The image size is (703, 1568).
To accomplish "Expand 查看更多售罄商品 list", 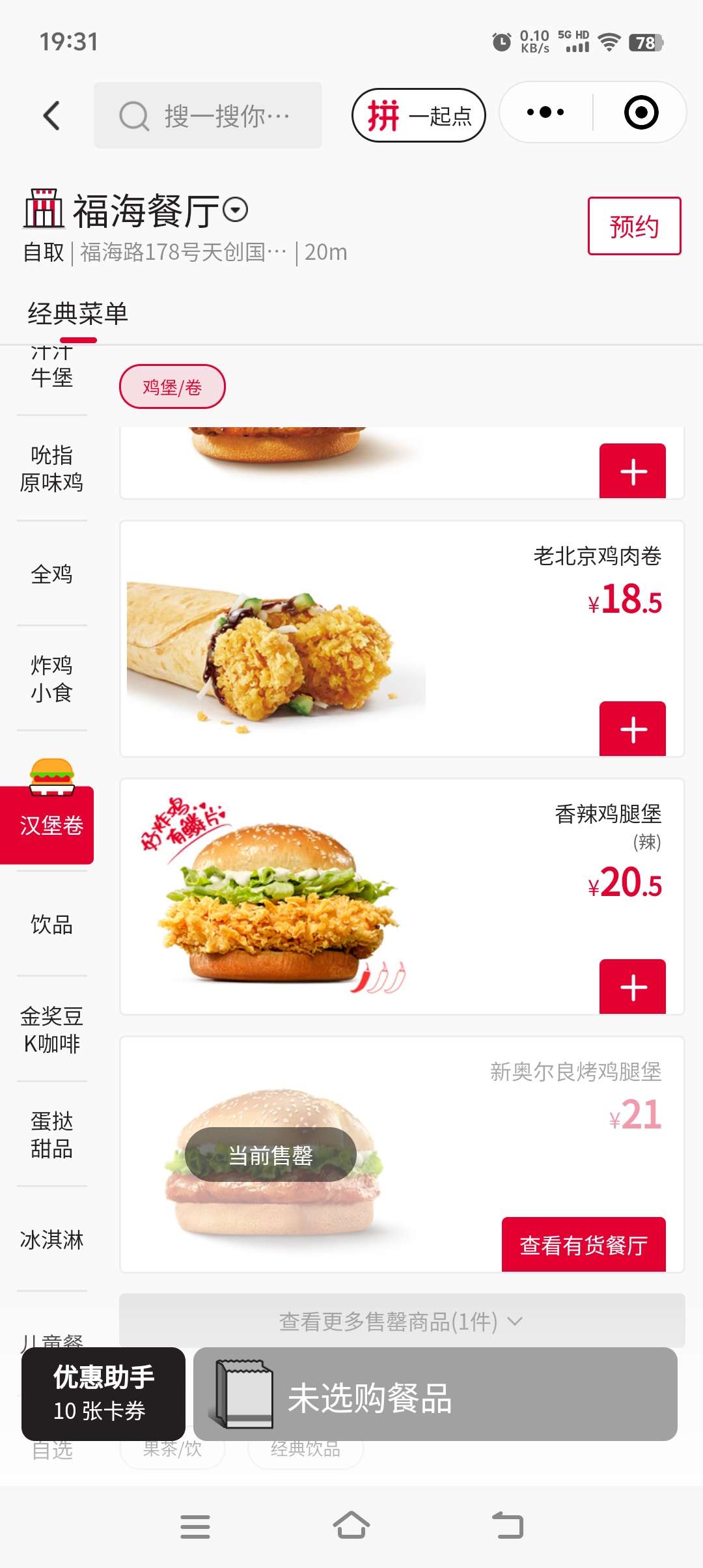I will tap(401, 1321).
